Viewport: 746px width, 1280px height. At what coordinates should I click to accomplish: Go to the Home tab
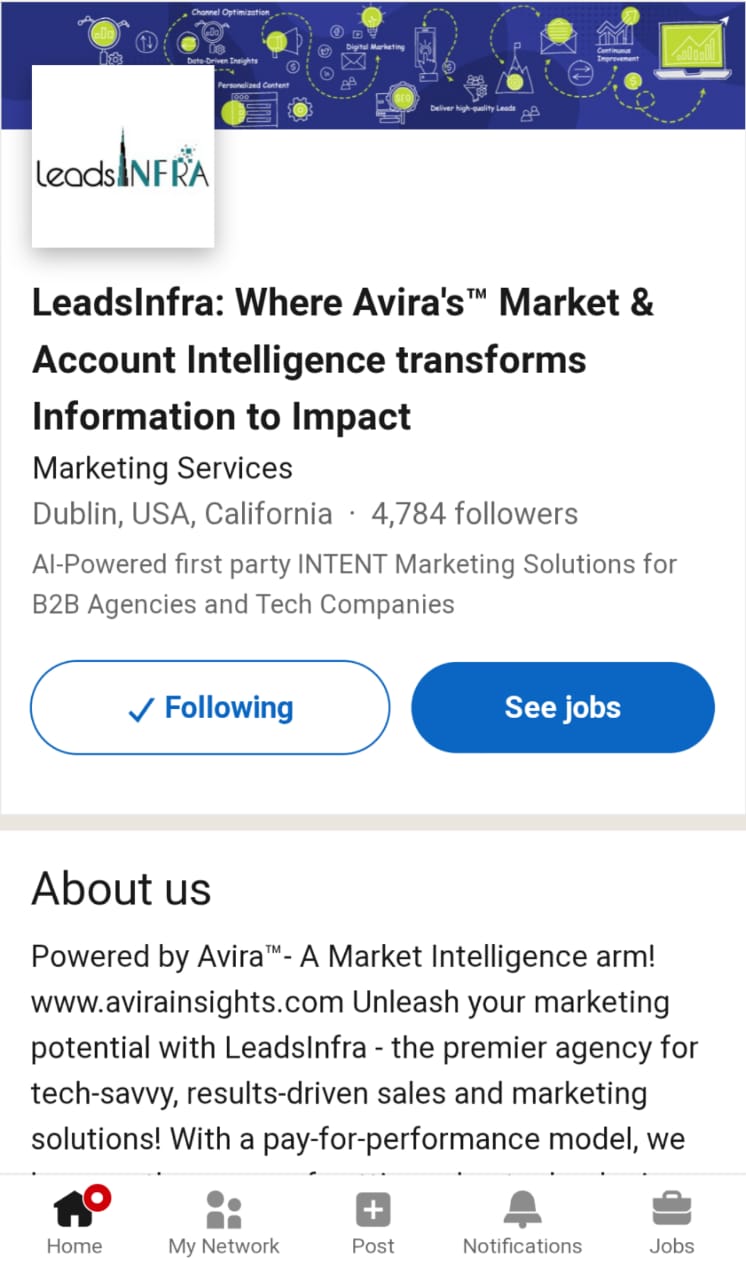(75, 1222)
